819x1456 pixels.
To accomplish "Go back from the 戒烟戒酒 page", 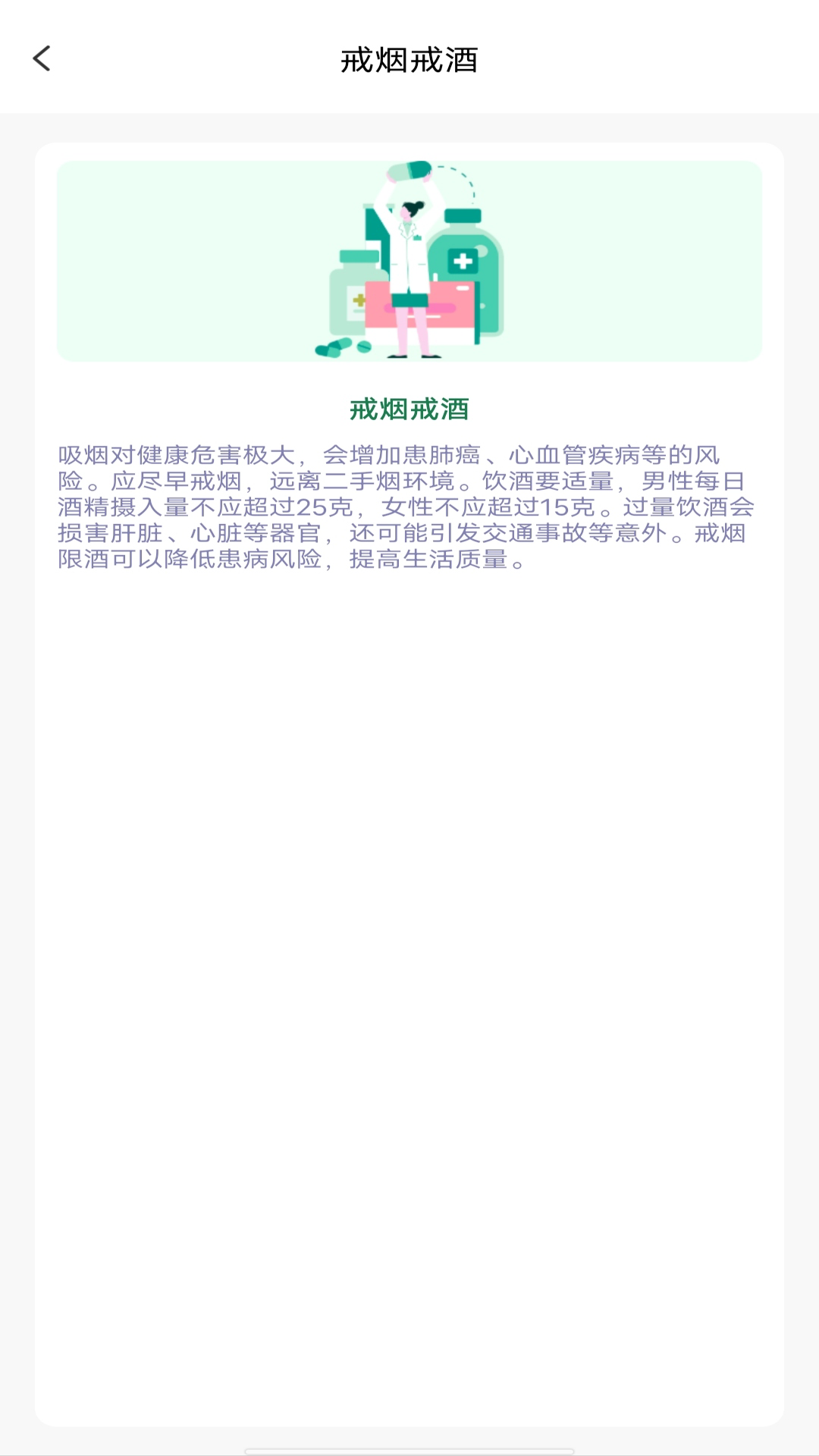I will [42, 58].
